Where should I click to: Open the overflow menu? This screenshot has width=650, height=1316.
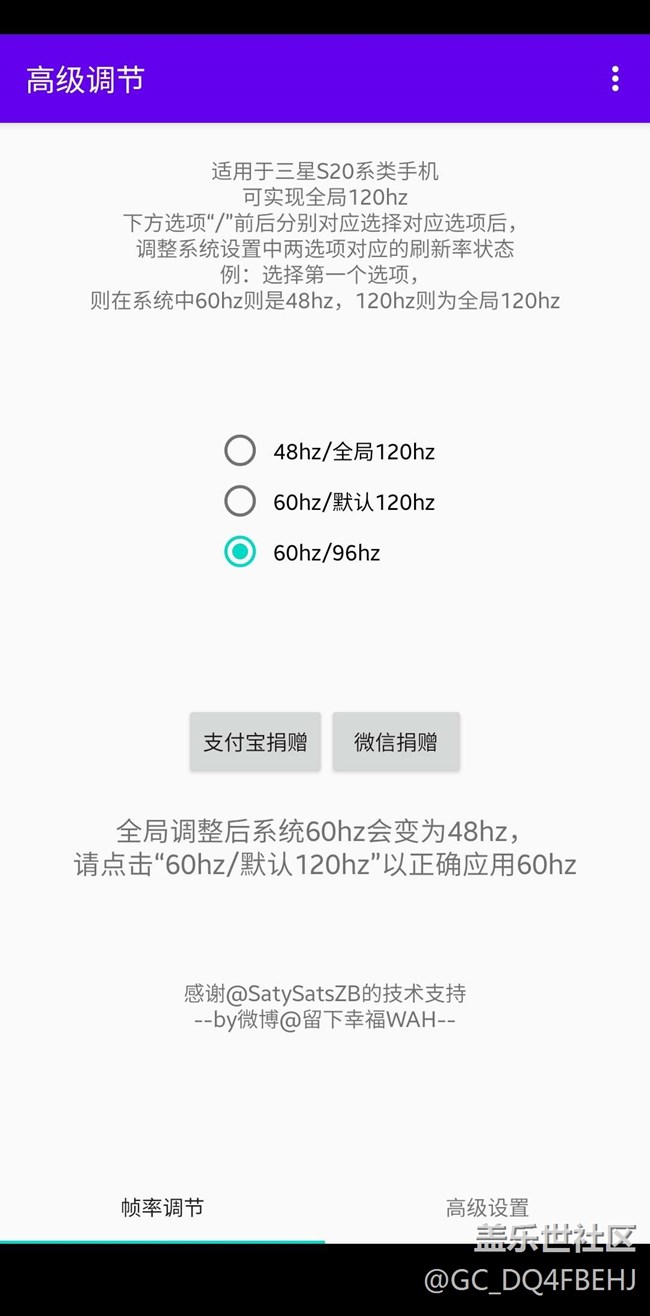[x=615, y=79]
